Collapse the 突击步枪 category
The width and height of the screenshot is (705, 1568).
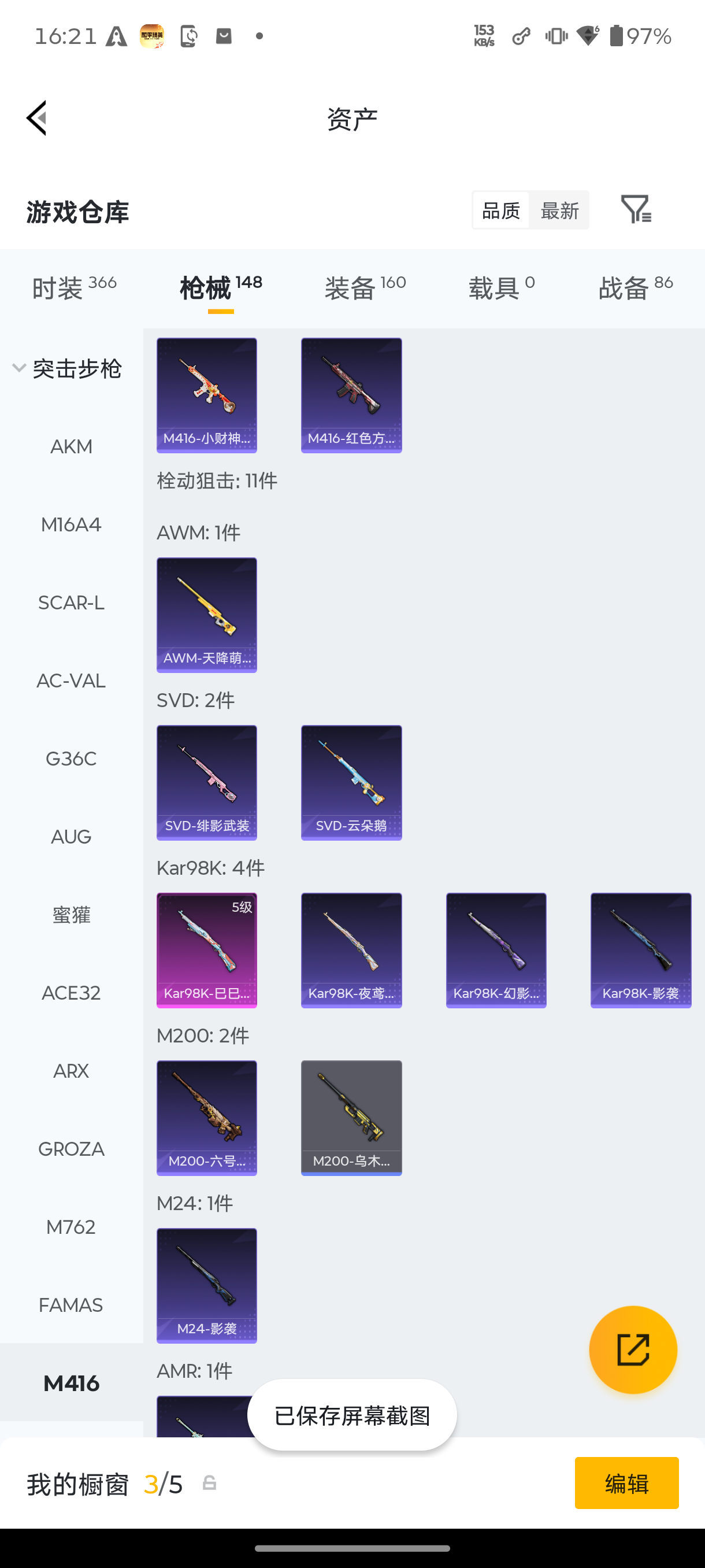[68, 368]
